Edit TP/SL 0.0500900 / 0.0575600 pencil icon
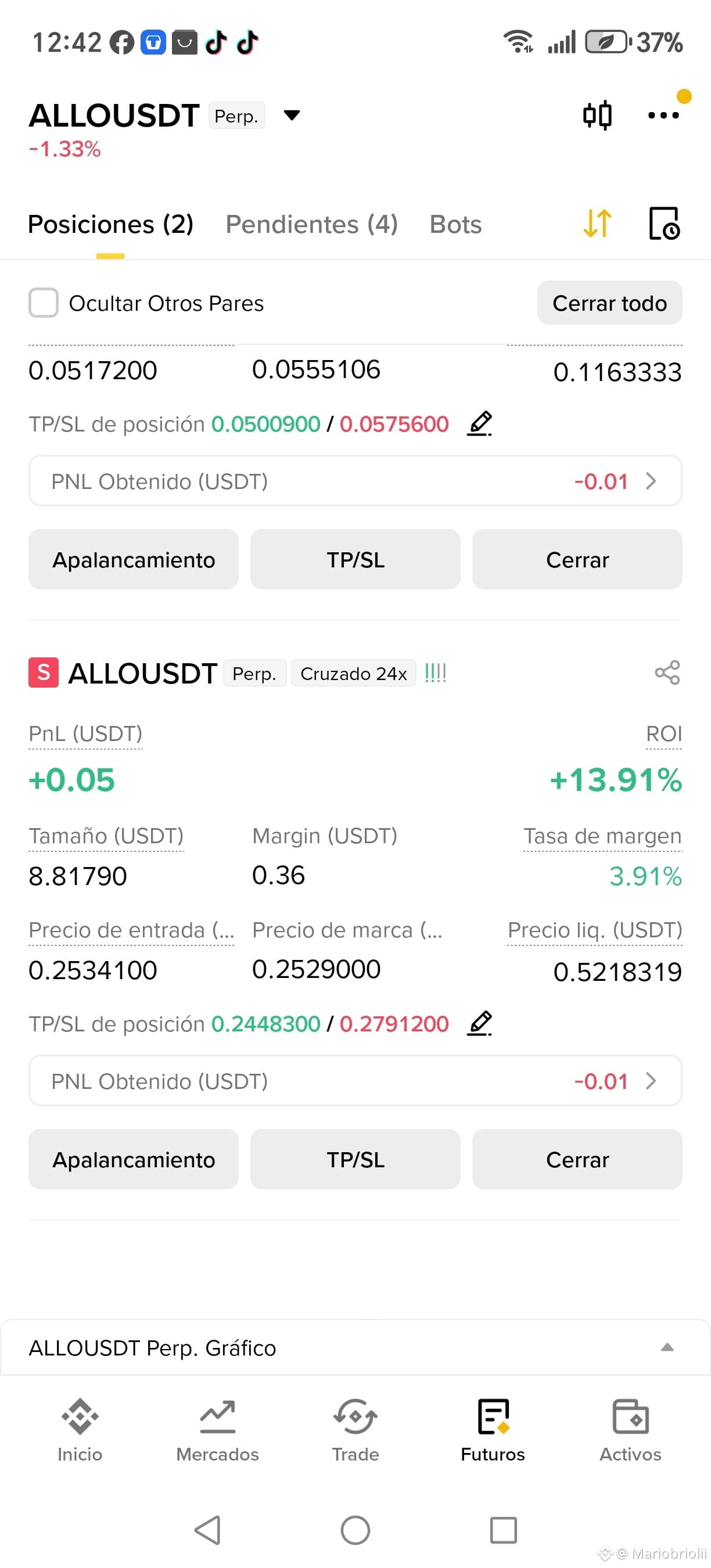 click(480, 423)
